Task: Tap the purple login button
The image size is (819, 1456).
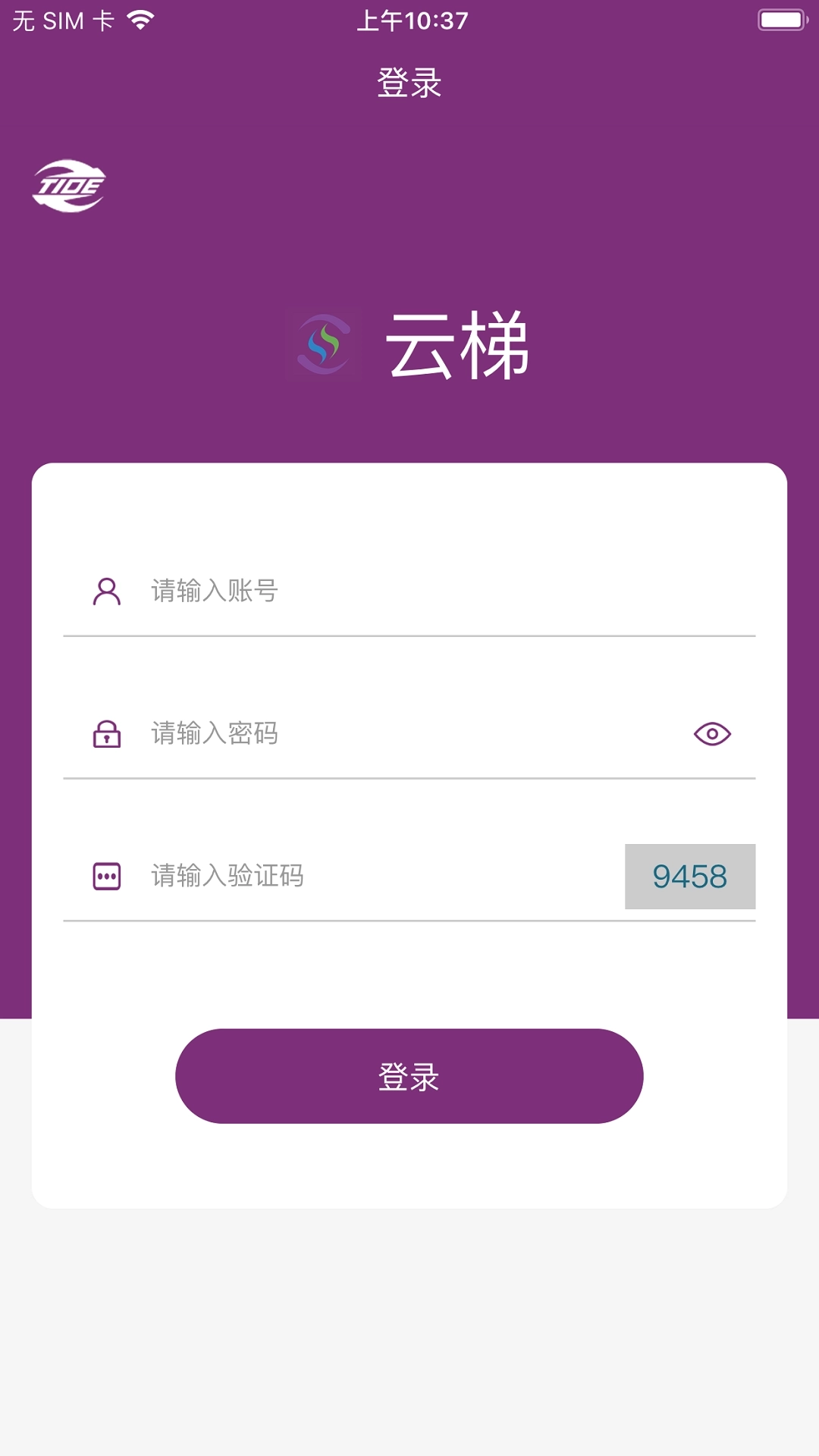Action: click(x=409, y=1075)
